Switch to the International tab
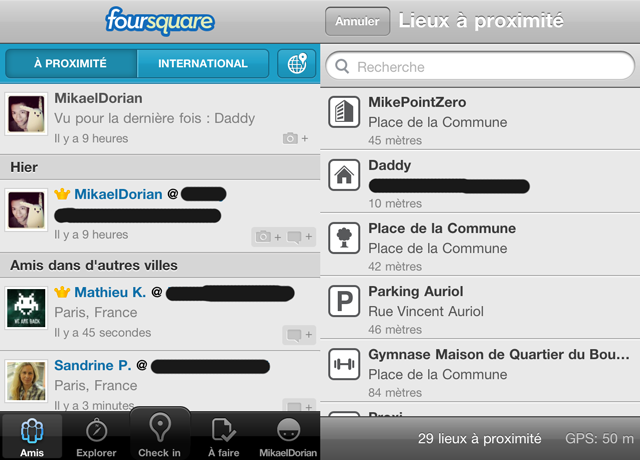Viewport: 640px width, 460px height. click(203, 63)
